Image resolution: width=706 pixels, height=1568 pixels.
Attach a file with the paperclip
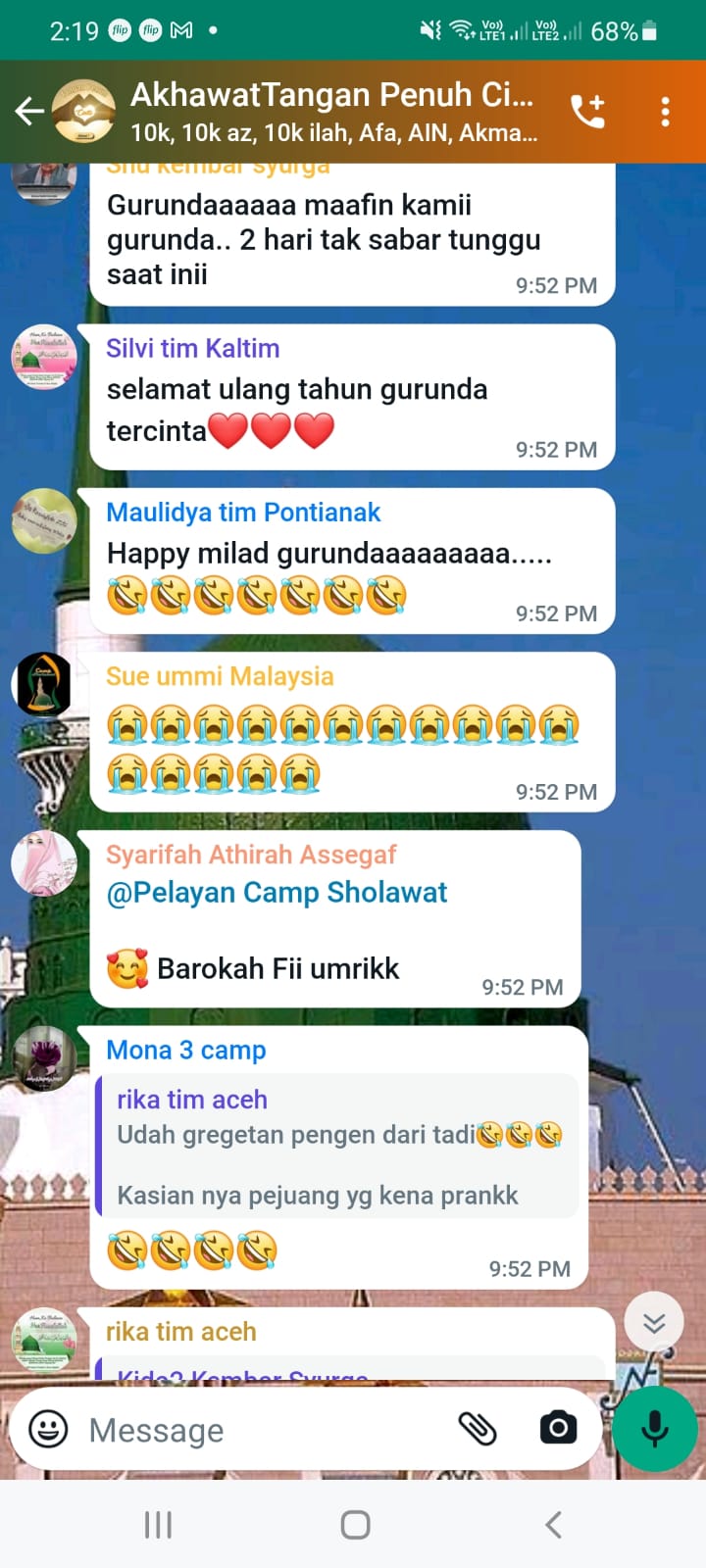click(x=478, y=1429)
